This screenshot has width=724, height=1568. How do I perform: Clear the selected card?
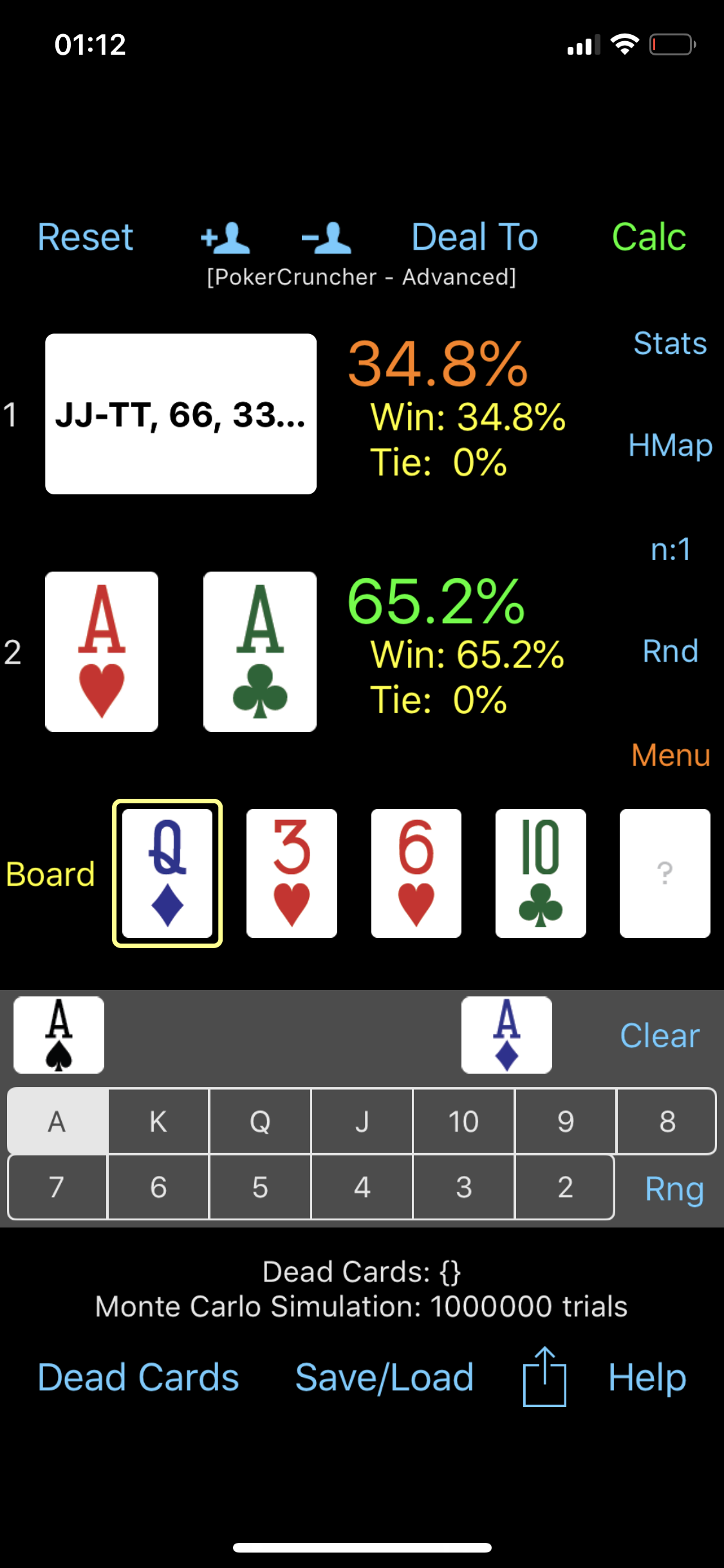point(660,1036)
